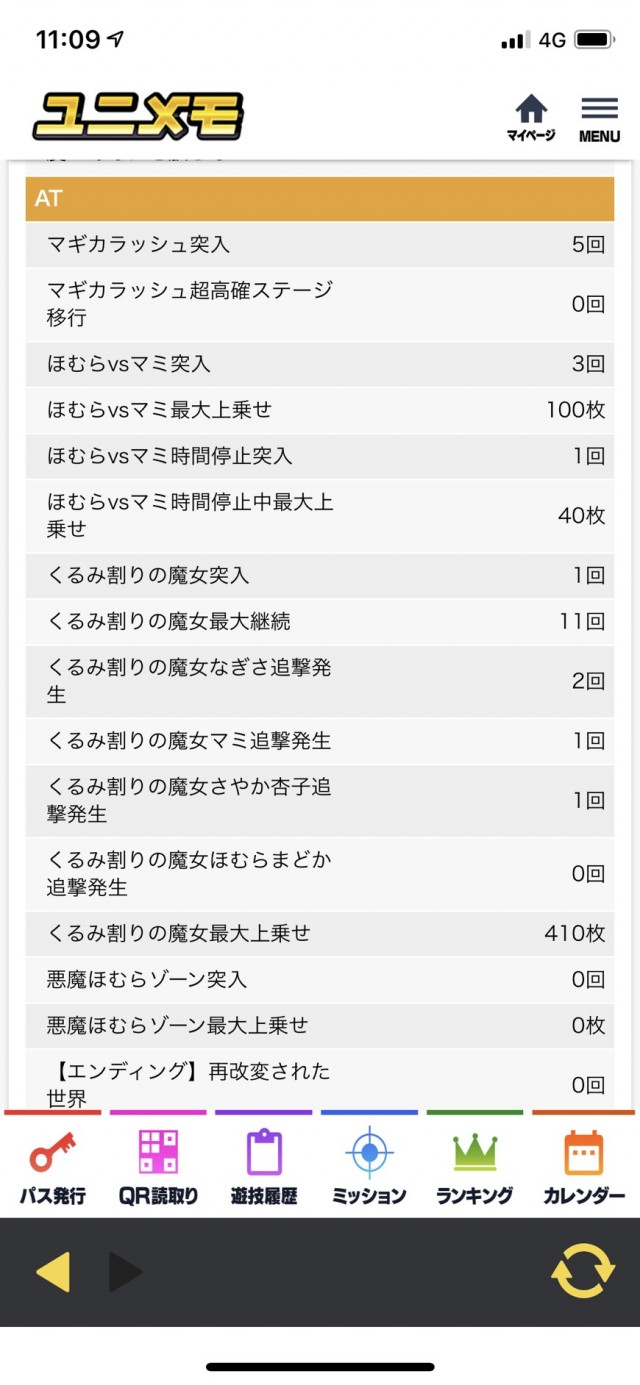This screenshot has width=640, height=1385.
Task: View ランキング crown tab
Action: point(475,1166)
